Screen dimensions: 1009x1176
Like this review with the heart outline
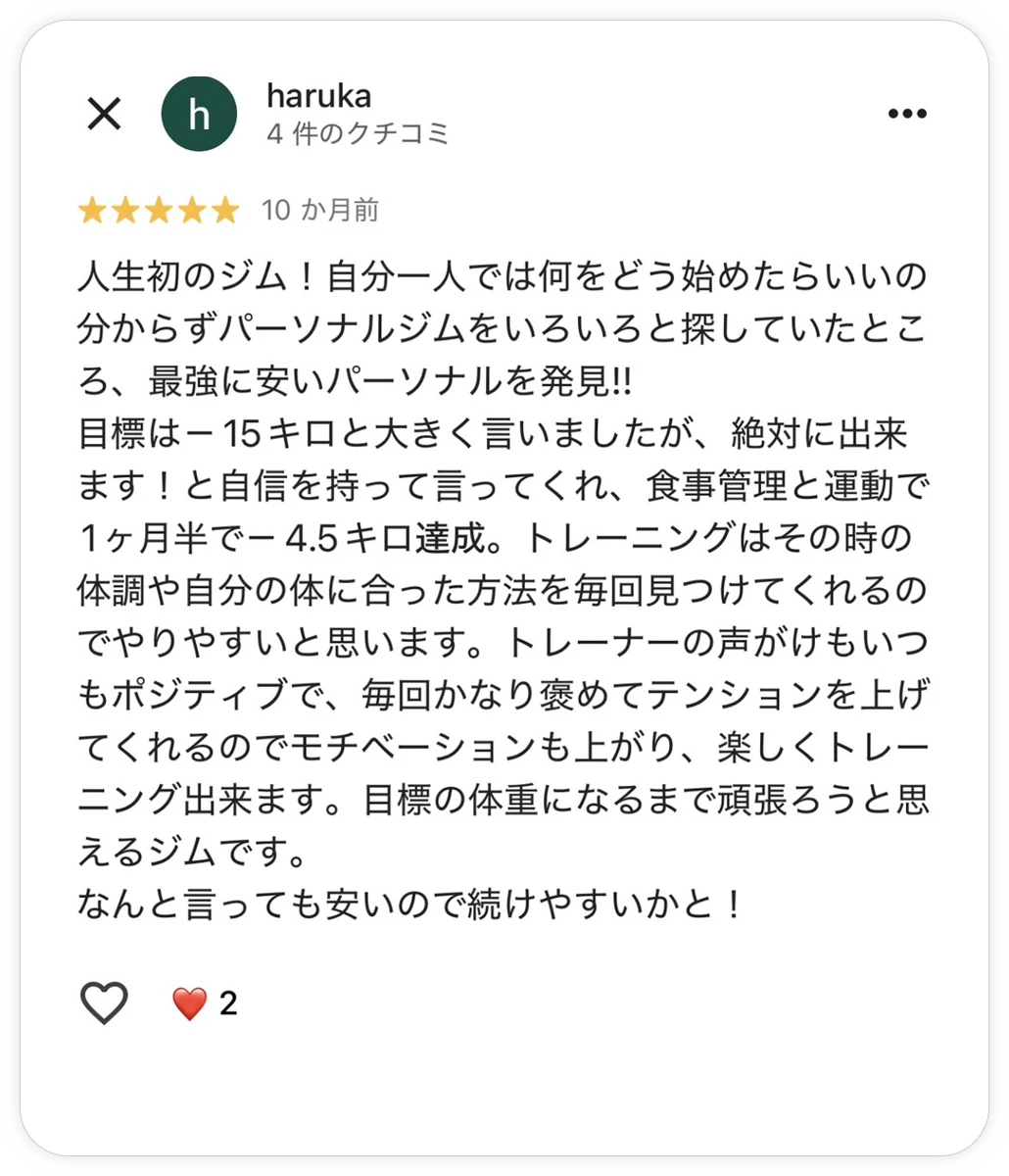point(104,1004)
